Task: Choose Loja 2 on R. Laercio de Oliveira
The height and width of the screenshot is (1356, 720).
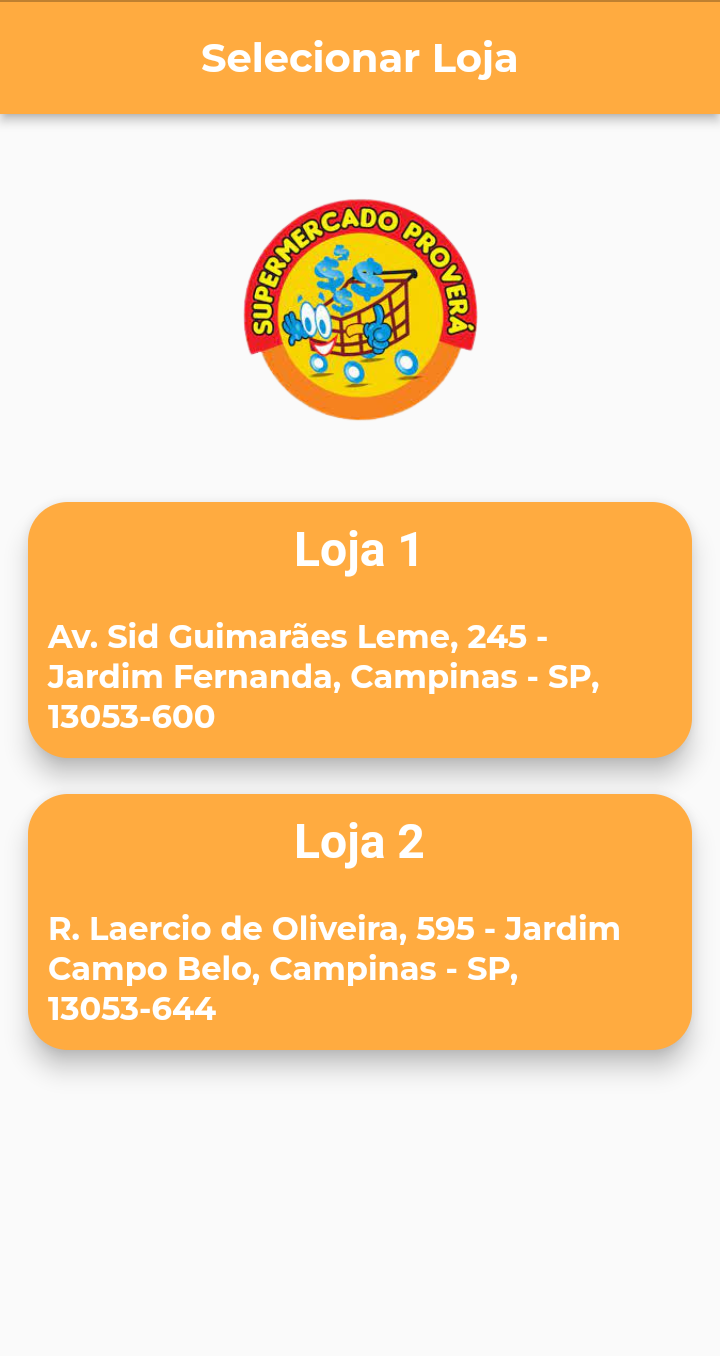Action: [360, 921]
